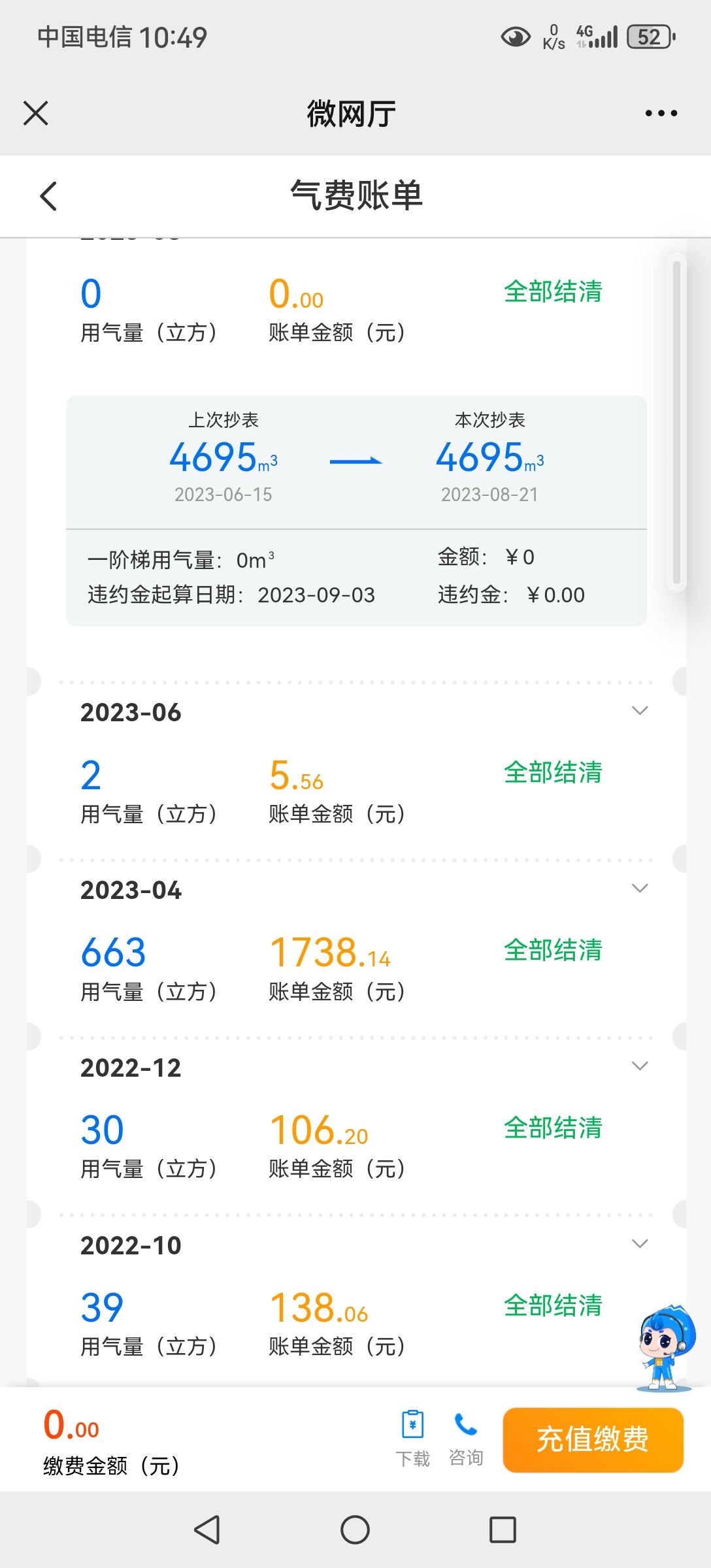This screenshot has height=1568, width=711.
Task: Expand the 2022-10 bill details
Action: [640, 1244]
